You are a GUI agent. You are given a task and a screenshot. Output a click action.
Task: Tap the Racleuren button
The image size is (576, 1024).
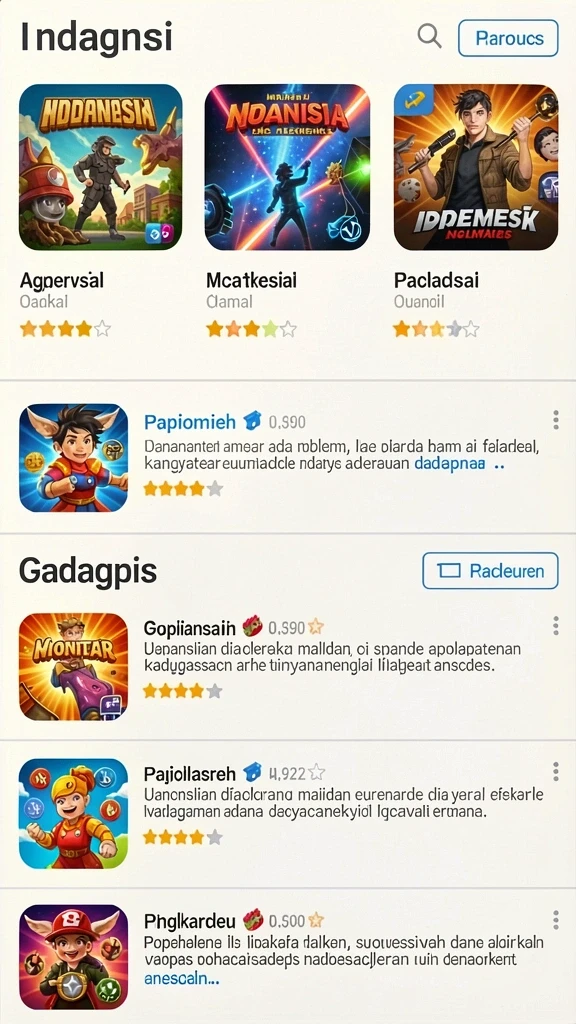490,571
